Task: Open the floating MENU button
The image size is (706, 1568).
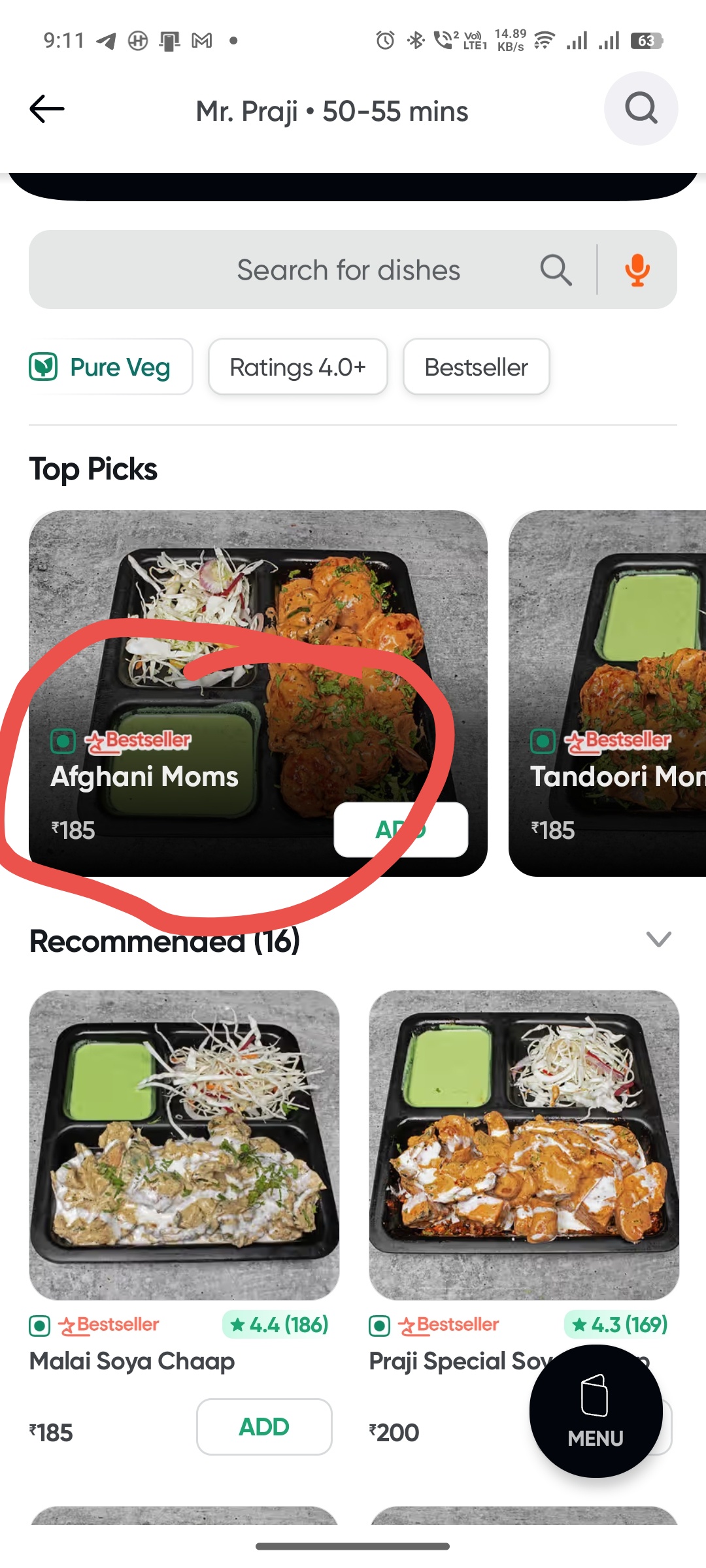Action: [x=596, y=1411]
